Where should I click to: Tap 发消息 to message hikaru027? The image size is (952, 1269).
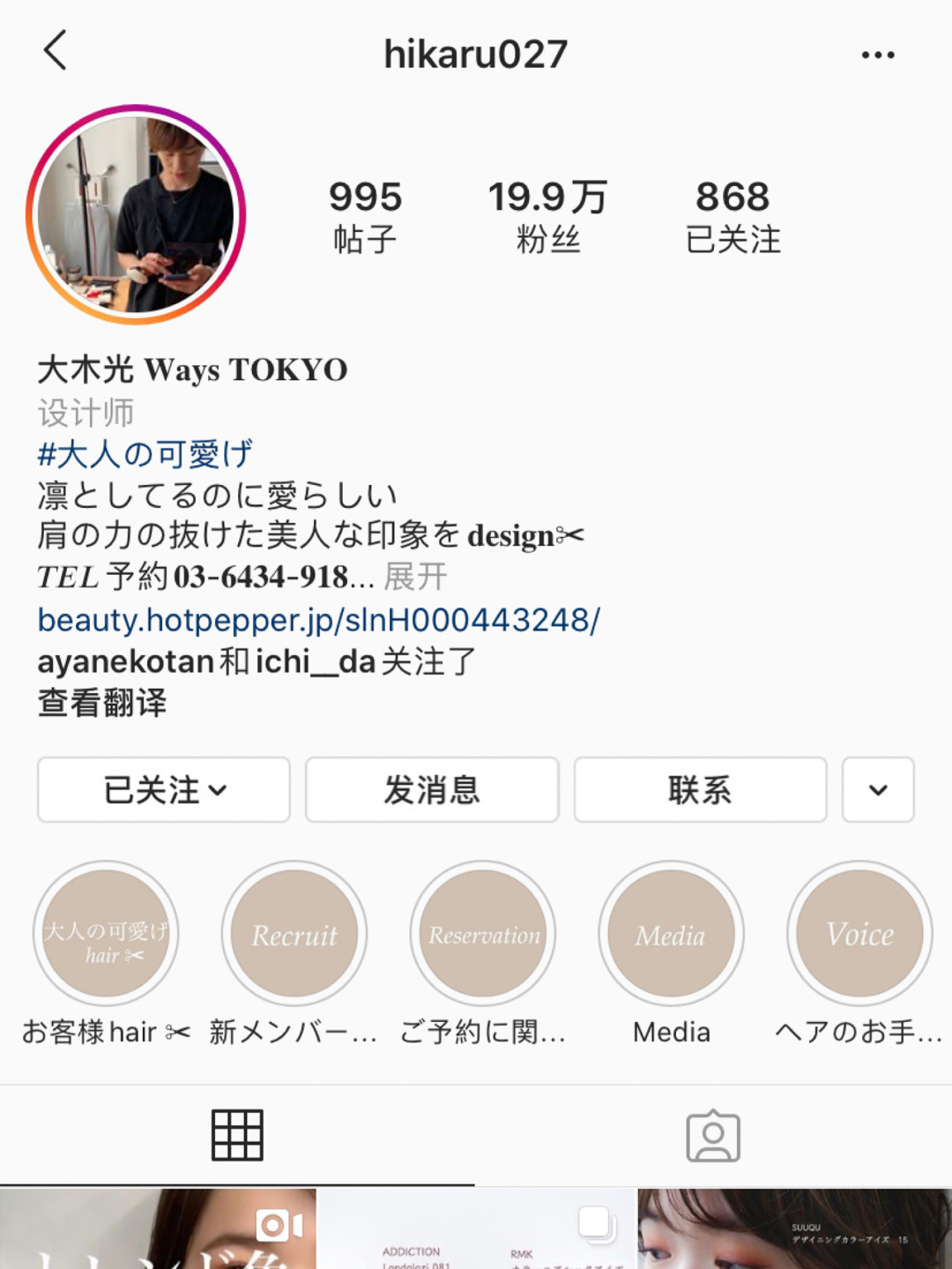pos(432,789)
